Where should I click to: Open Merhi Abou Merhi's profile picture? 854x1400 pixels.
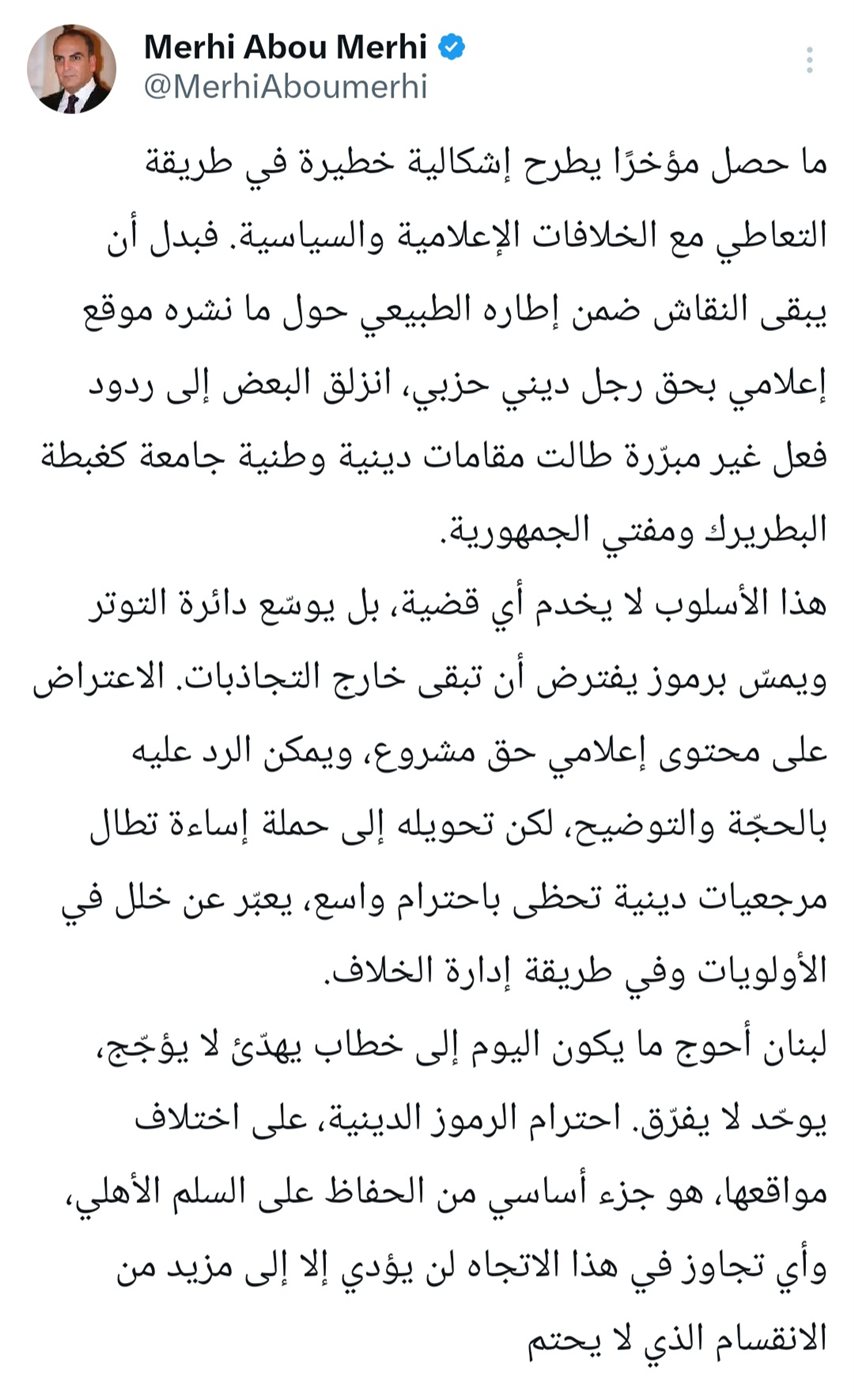[71, 69]
